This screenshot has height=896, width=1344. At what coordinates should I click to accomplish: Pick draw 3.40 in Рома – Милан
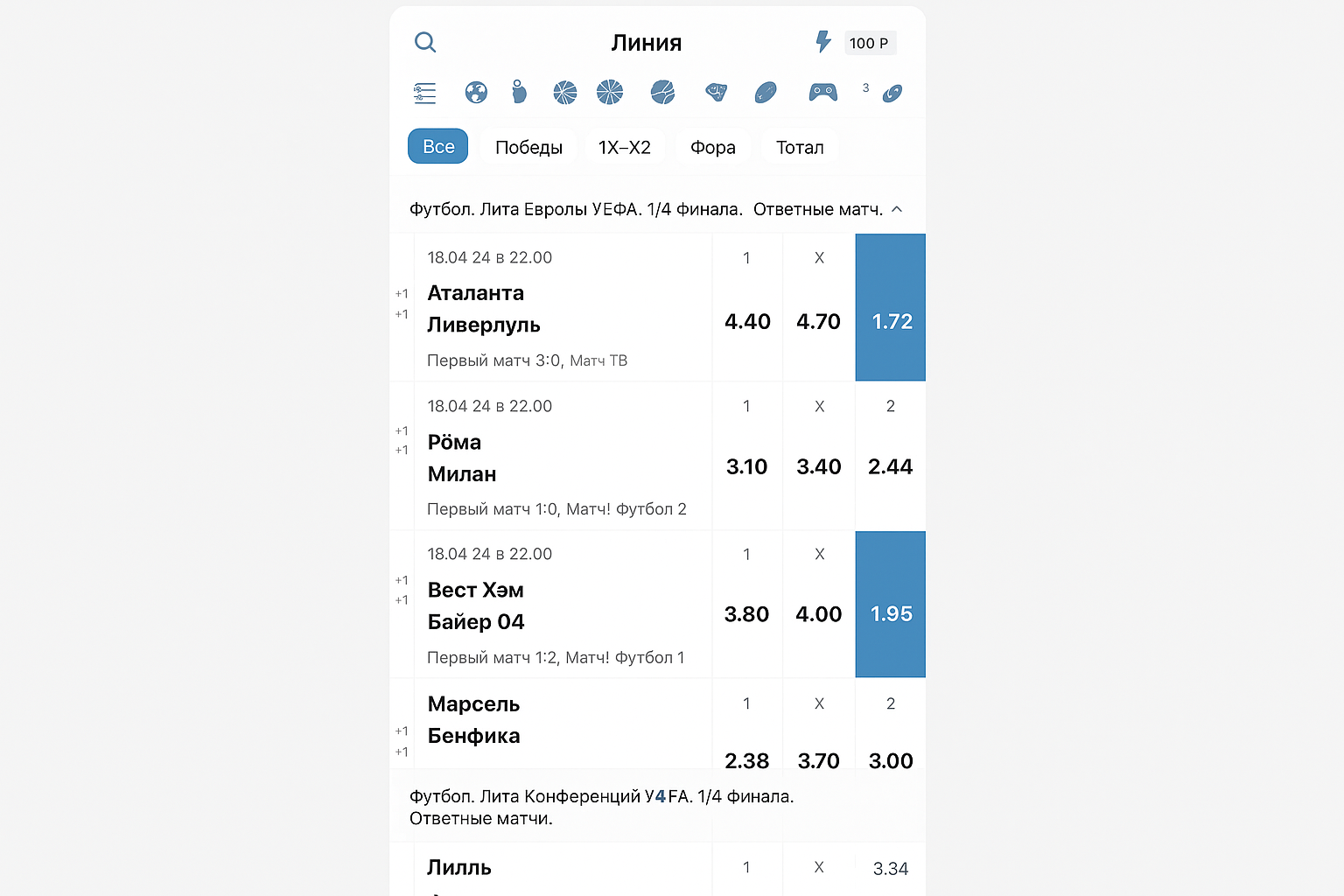tap(818, 466)
